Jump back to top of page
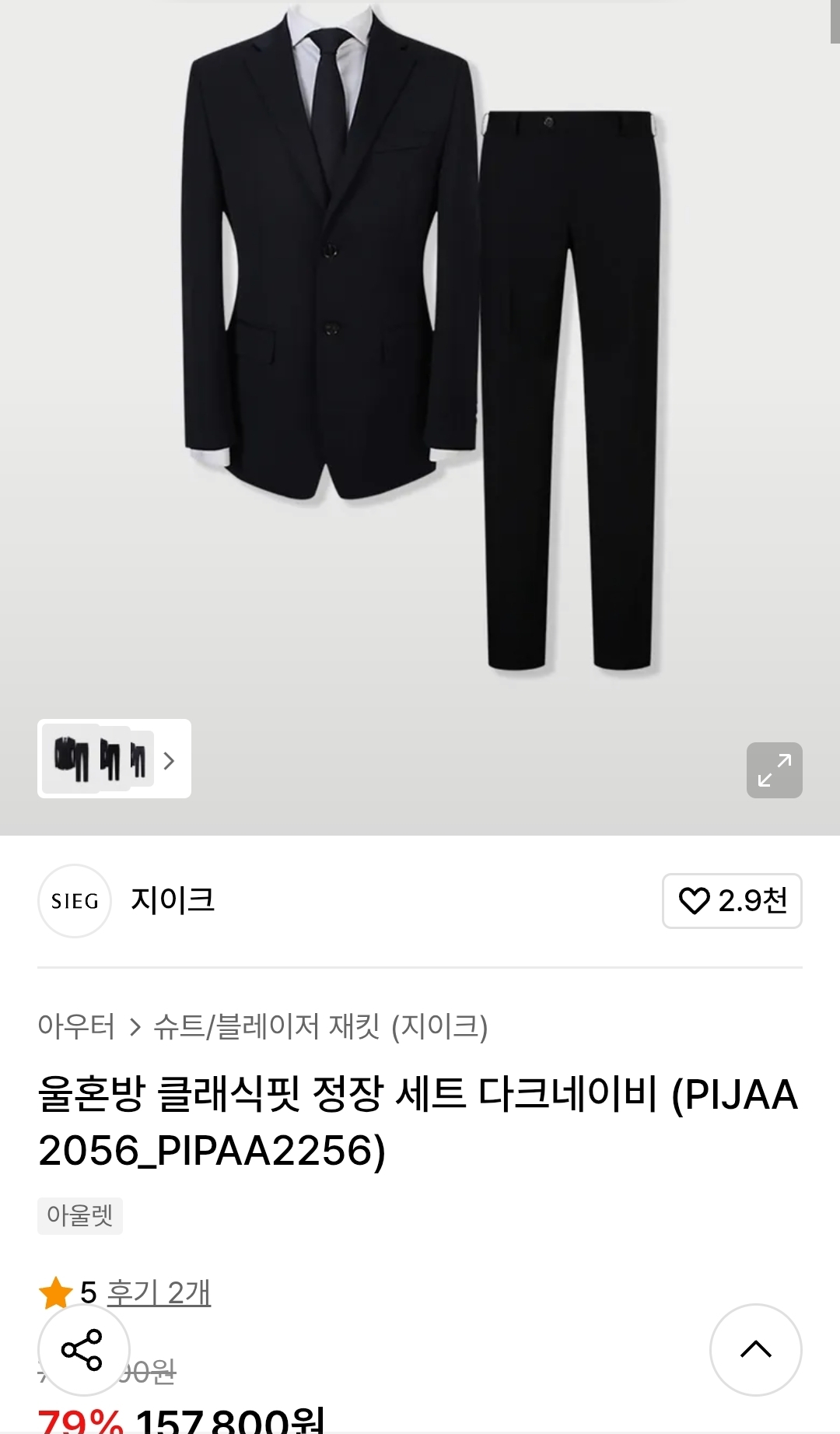 (755, 1350)
